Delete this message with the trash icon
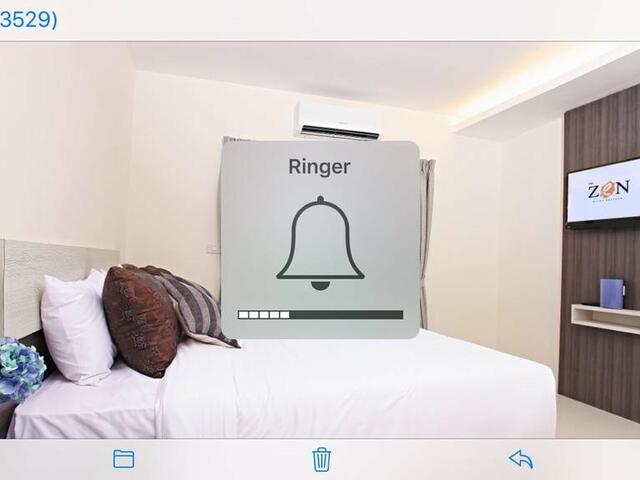Viewport: 640px width, 480px height. tap(321, 459)
